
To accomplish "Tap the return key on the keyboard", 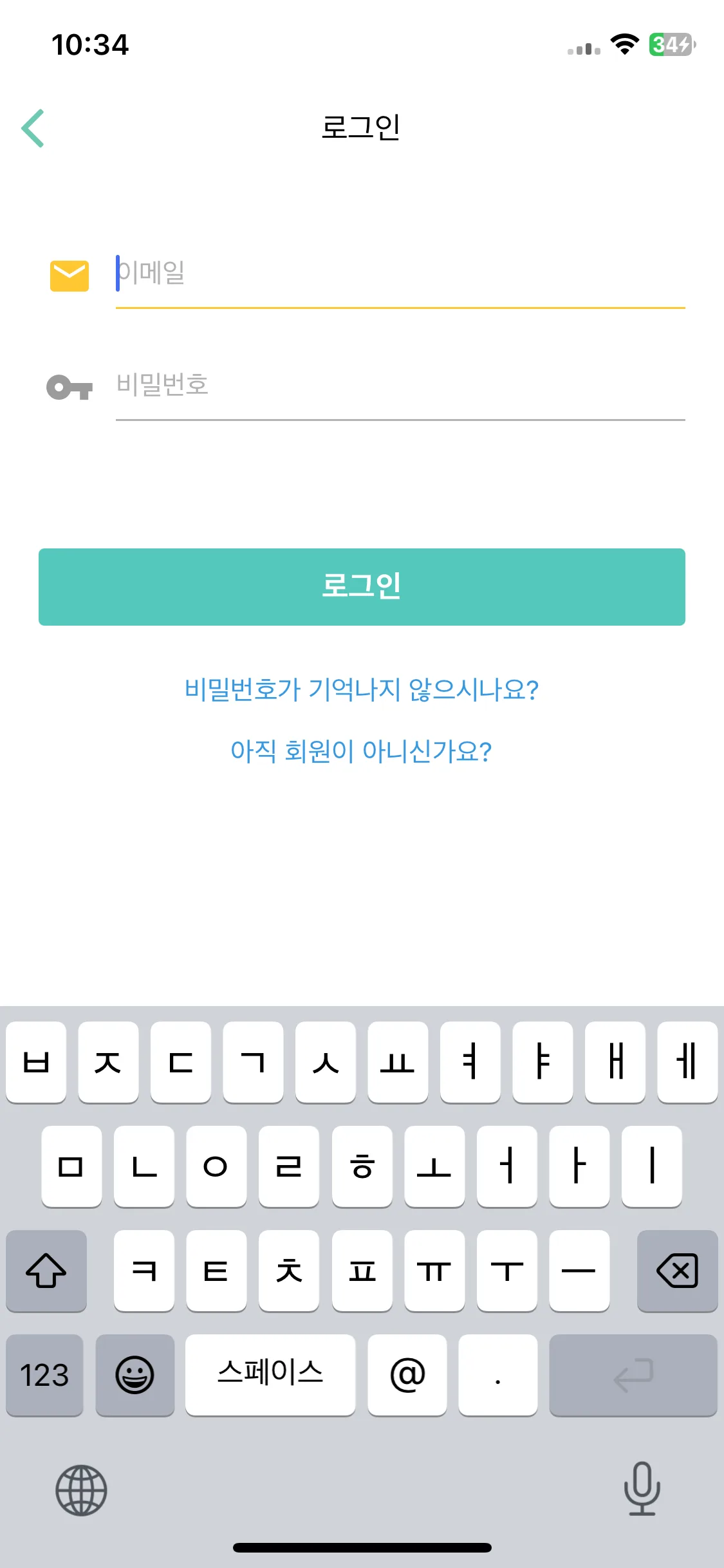I will coord(633,1375).
